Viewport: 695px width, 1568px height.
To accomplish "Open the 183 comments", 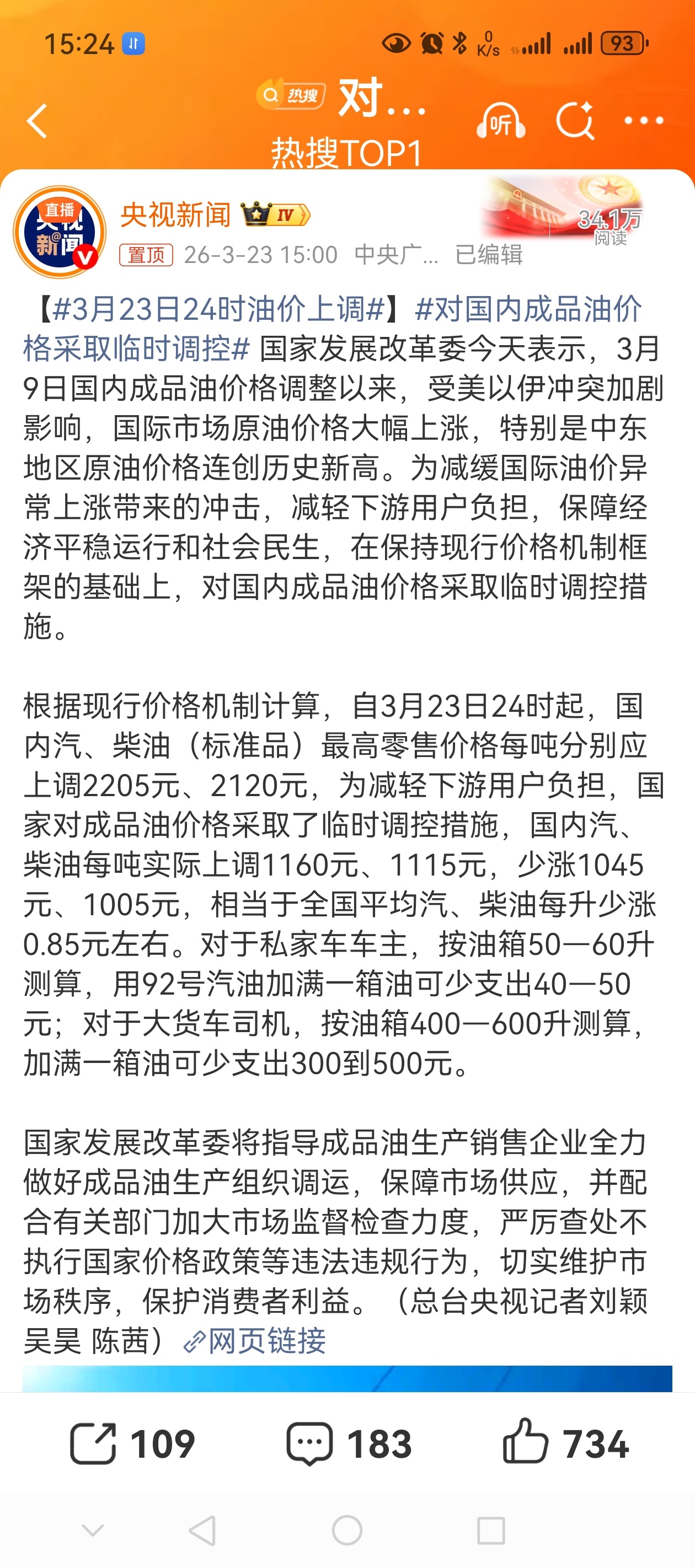I will tap(349, 1443).
